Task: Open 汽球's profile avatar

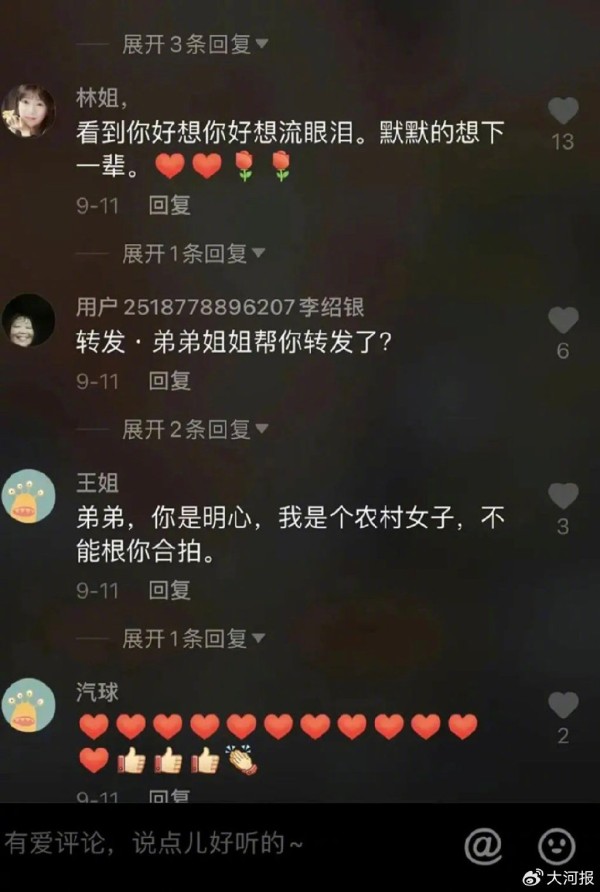Action: coord(30,705)
